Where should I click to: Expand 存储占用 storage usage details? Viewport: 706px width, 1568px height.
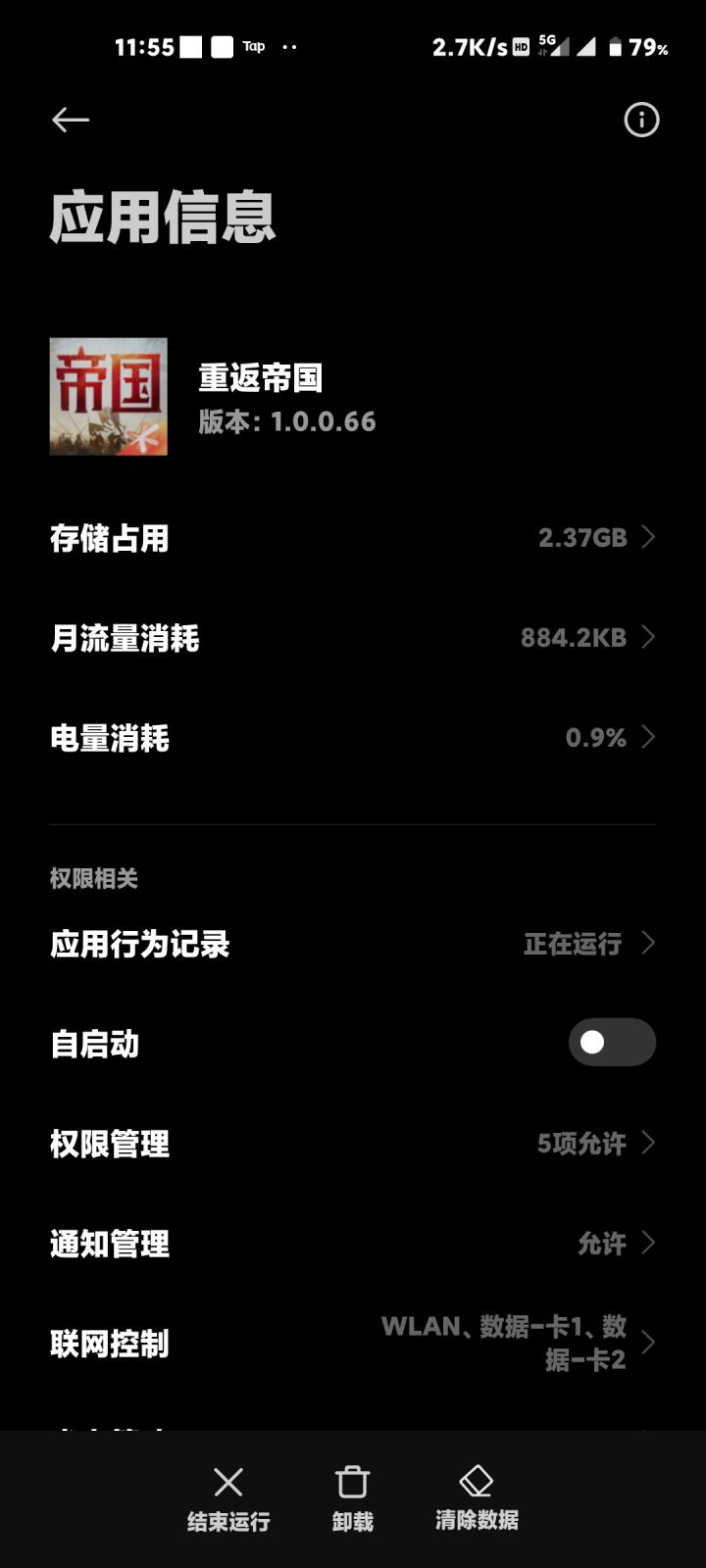(x=353, y=538)
